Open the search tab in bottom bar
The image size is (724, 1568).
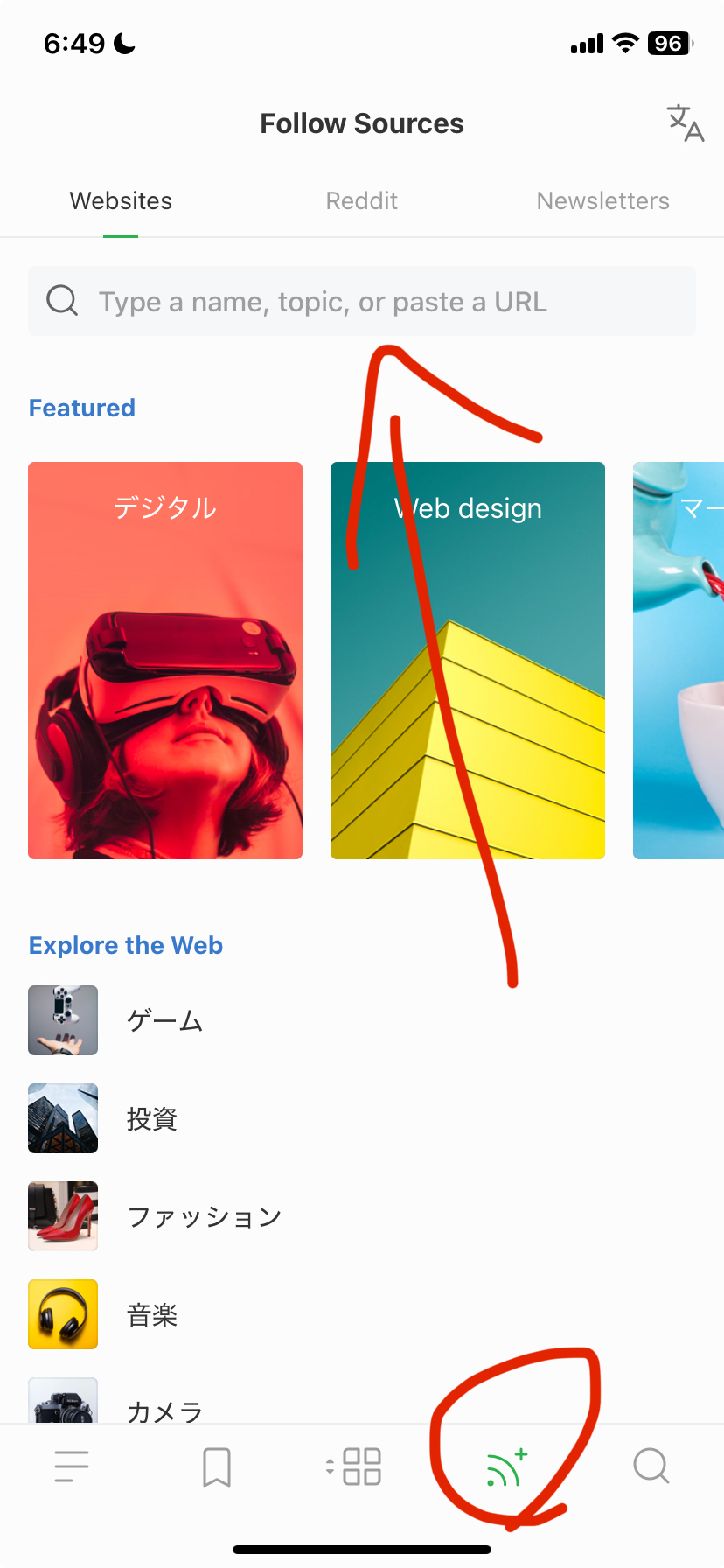651,1466
